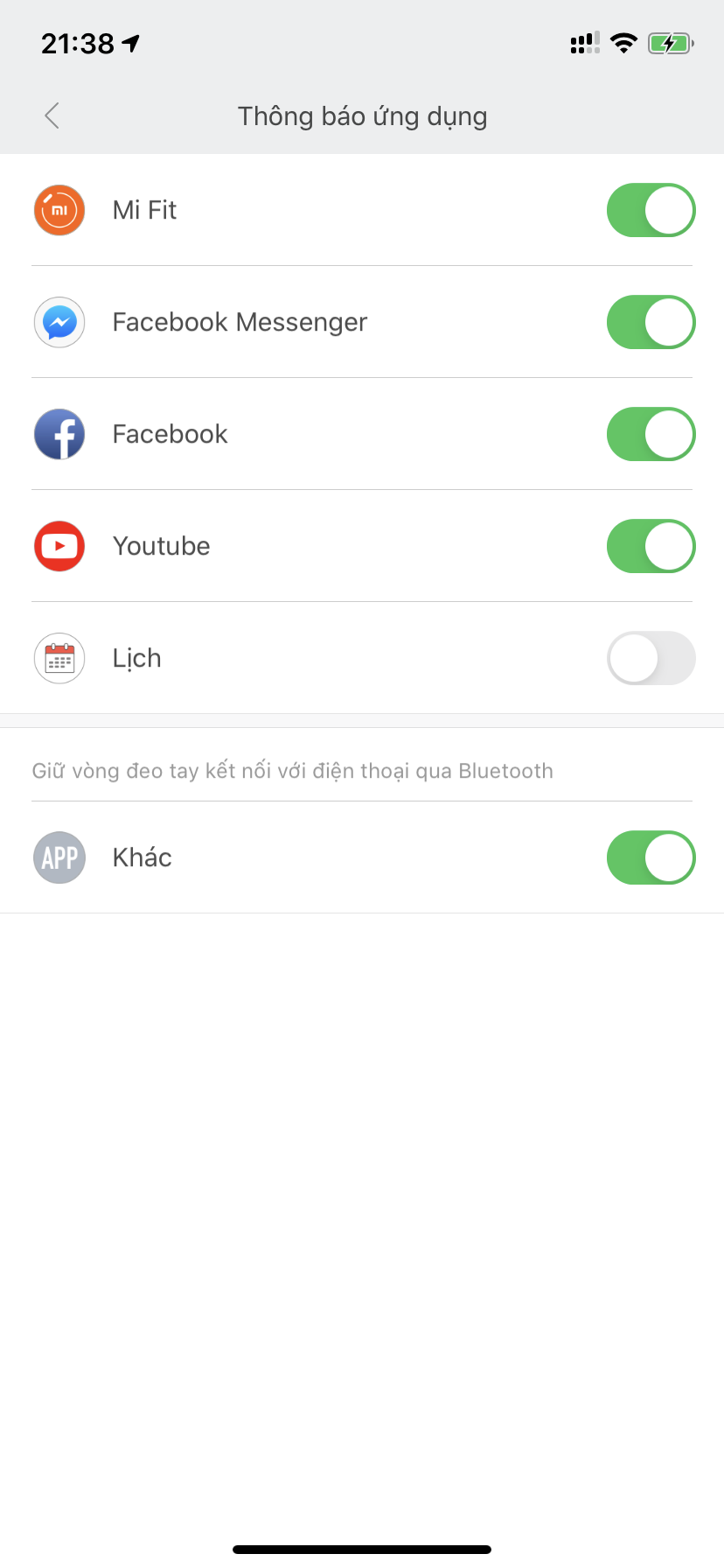
Task: Go back from Thông báo ứng dụng
Action: pos(52,115)
